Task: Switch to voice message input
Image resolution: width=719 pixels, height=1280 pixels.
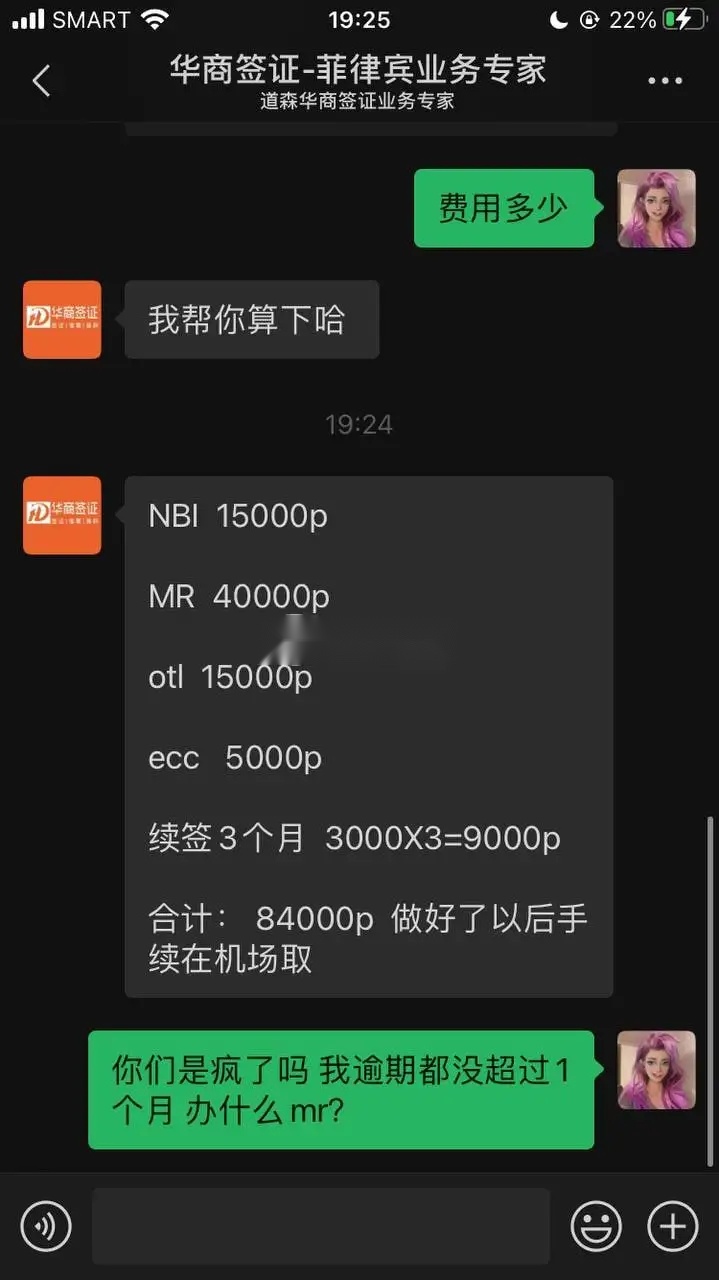Action: coord(46,1225)
